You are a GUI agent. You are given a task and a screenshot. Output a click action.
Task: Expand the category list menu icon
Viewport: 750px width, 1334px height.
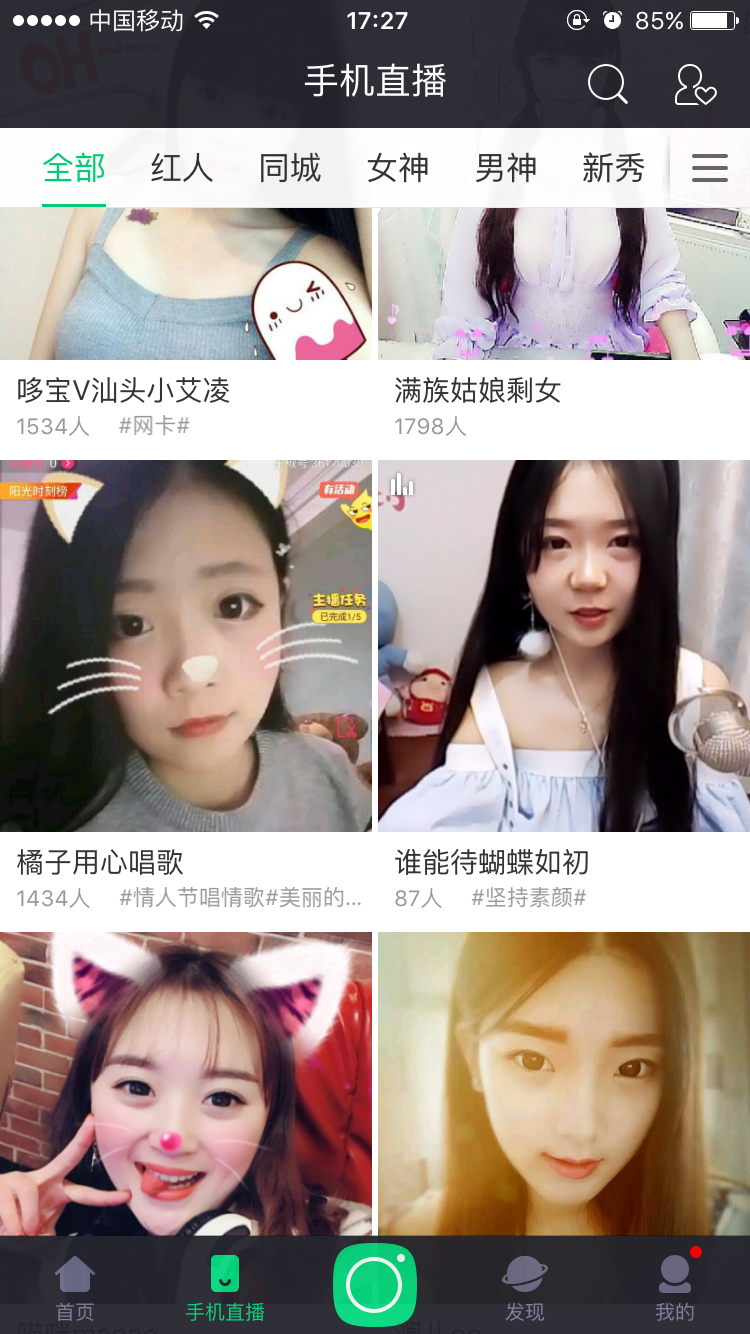coord(710,168)
